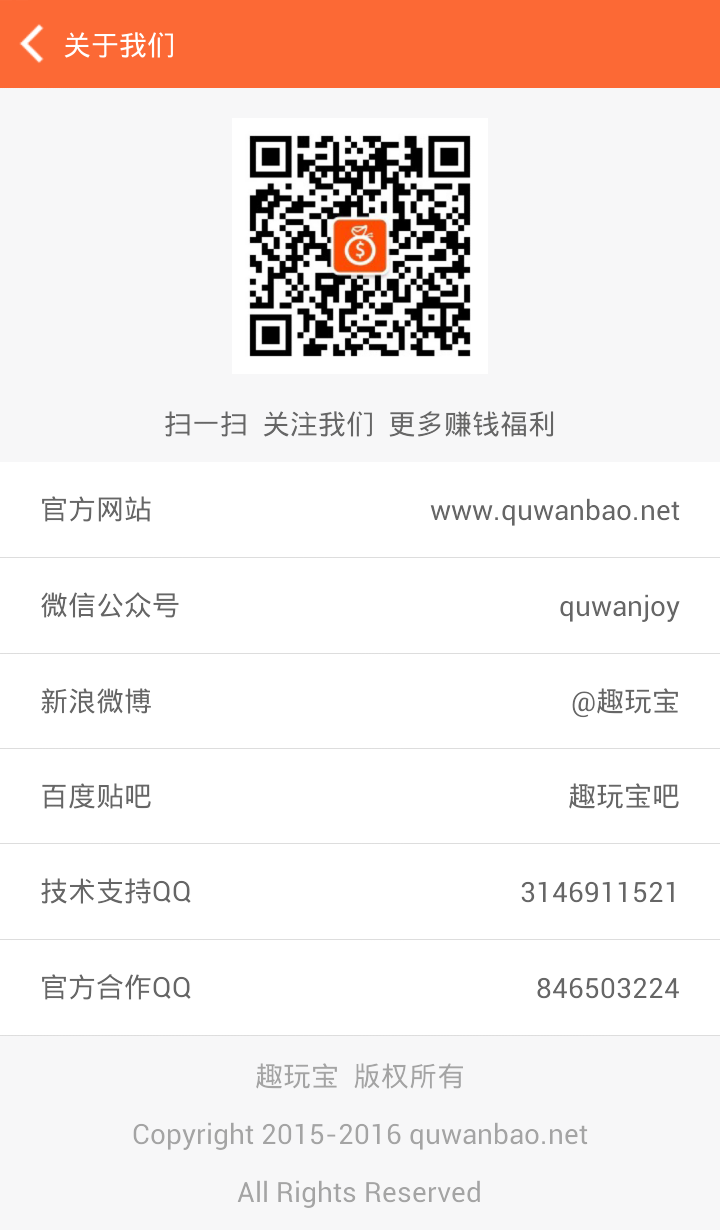Tap the 技术支持QQ row
This screenshot has width=720, height=1230.
click(x=360, y=892)
